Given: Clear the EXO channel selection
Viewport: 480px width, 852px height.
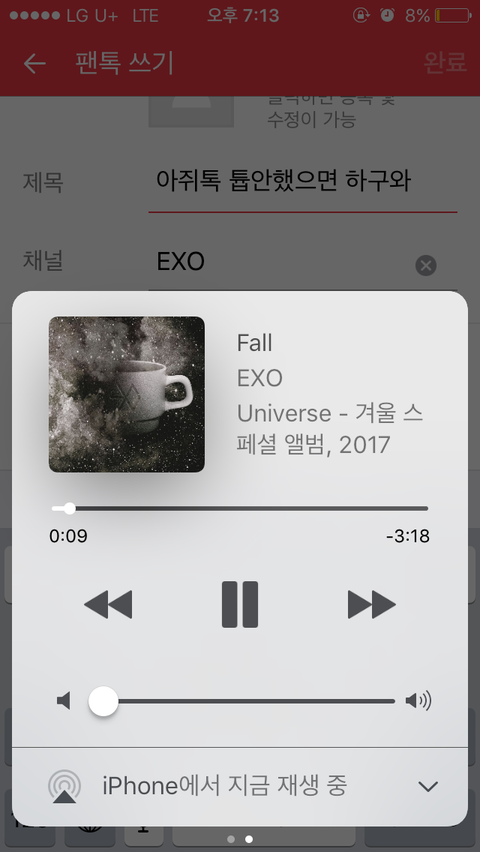Looking at the screenshot, I should click(426, 266).
